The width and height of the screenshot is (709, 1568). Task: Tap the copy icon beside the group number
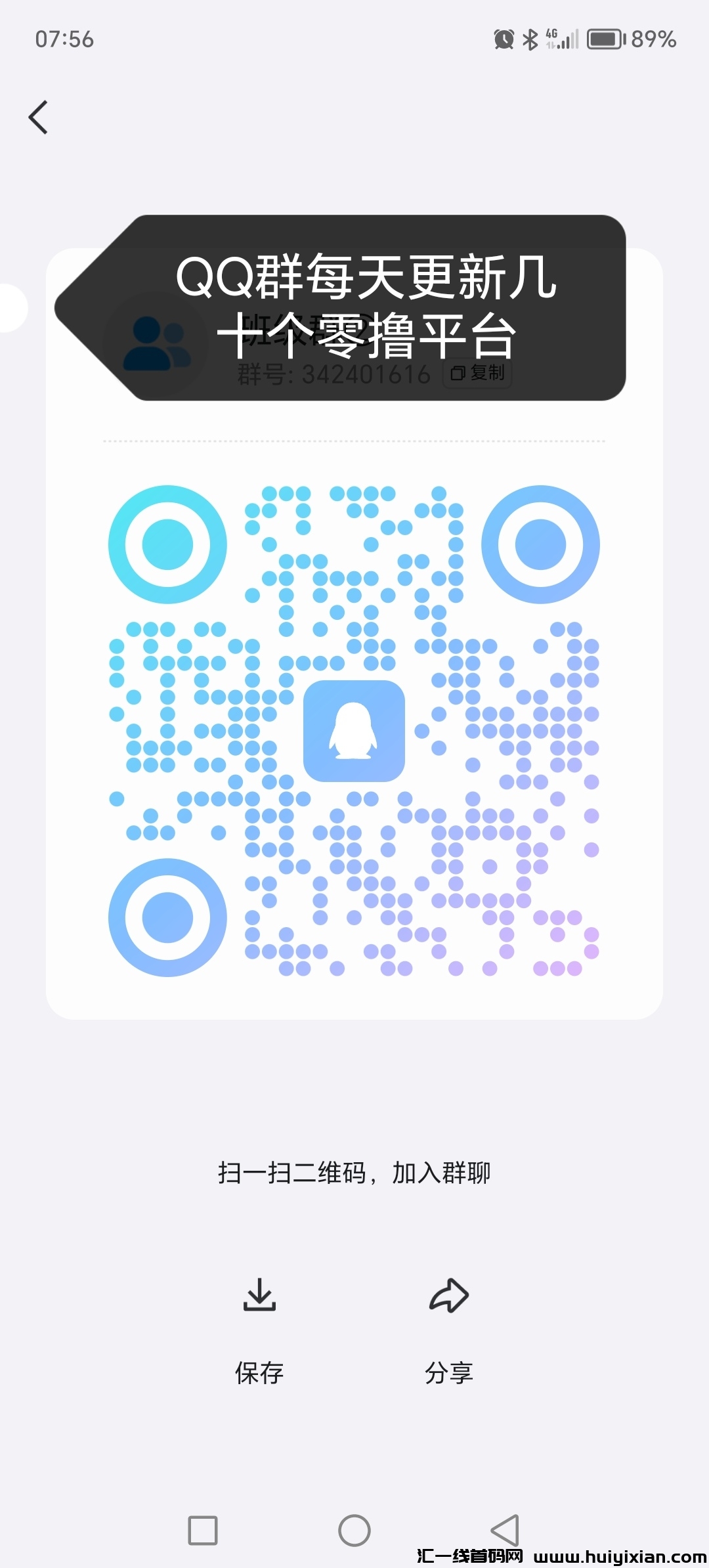click(458, 373)
